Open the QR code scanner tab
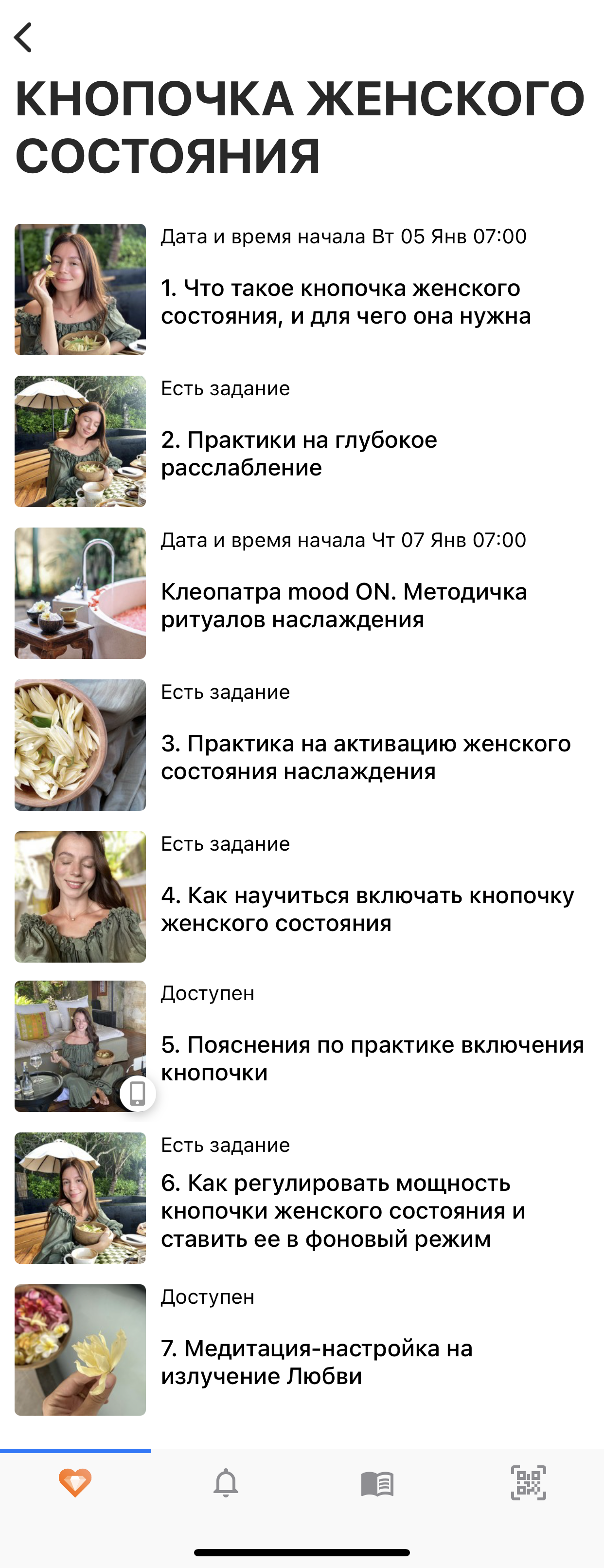Image resolution: width=604 pixels, height=1568 pixels. pos(528,1483)
